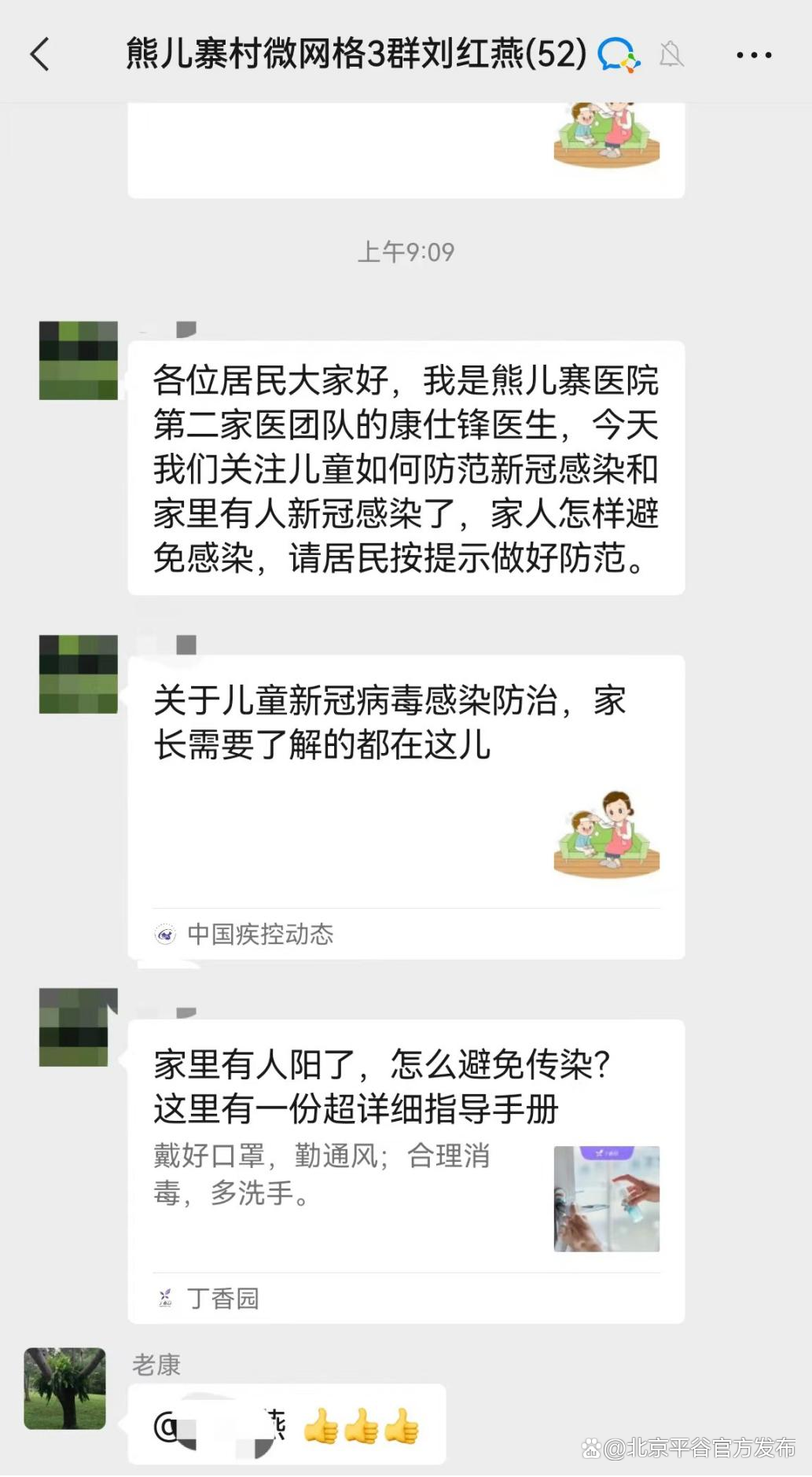This screenshot has height=1477, width=812.
Task: View 老康's profile avatar
Action: tap(64, 1388)
